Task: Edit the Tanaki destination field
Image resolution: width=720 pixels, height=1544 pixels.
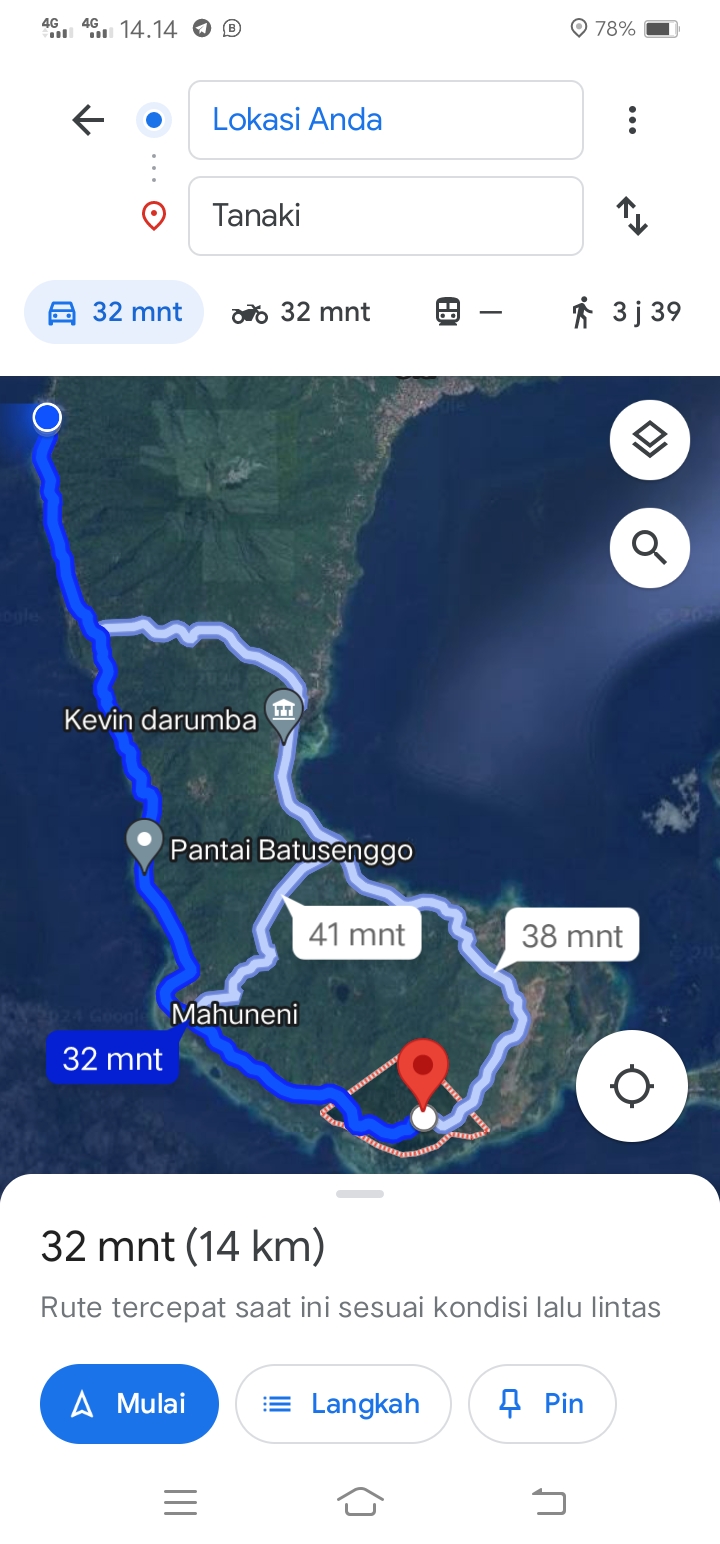Action: pos(385,216)
